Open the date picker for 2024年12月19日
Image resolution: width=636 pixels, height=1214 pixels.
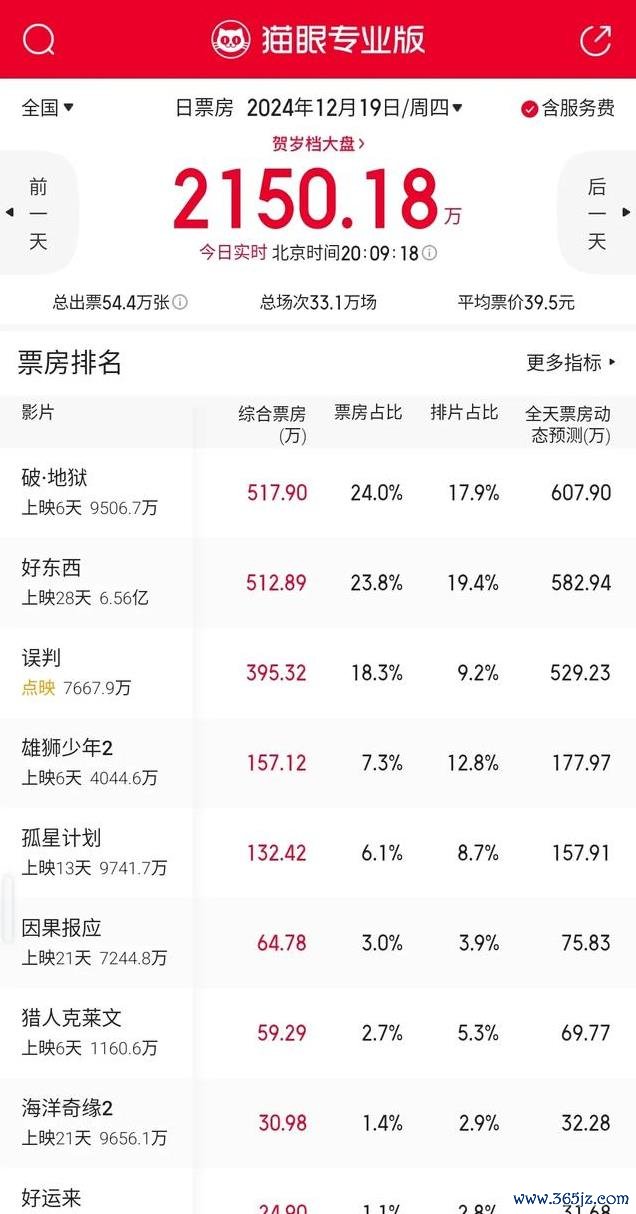(x=355, y=108)
